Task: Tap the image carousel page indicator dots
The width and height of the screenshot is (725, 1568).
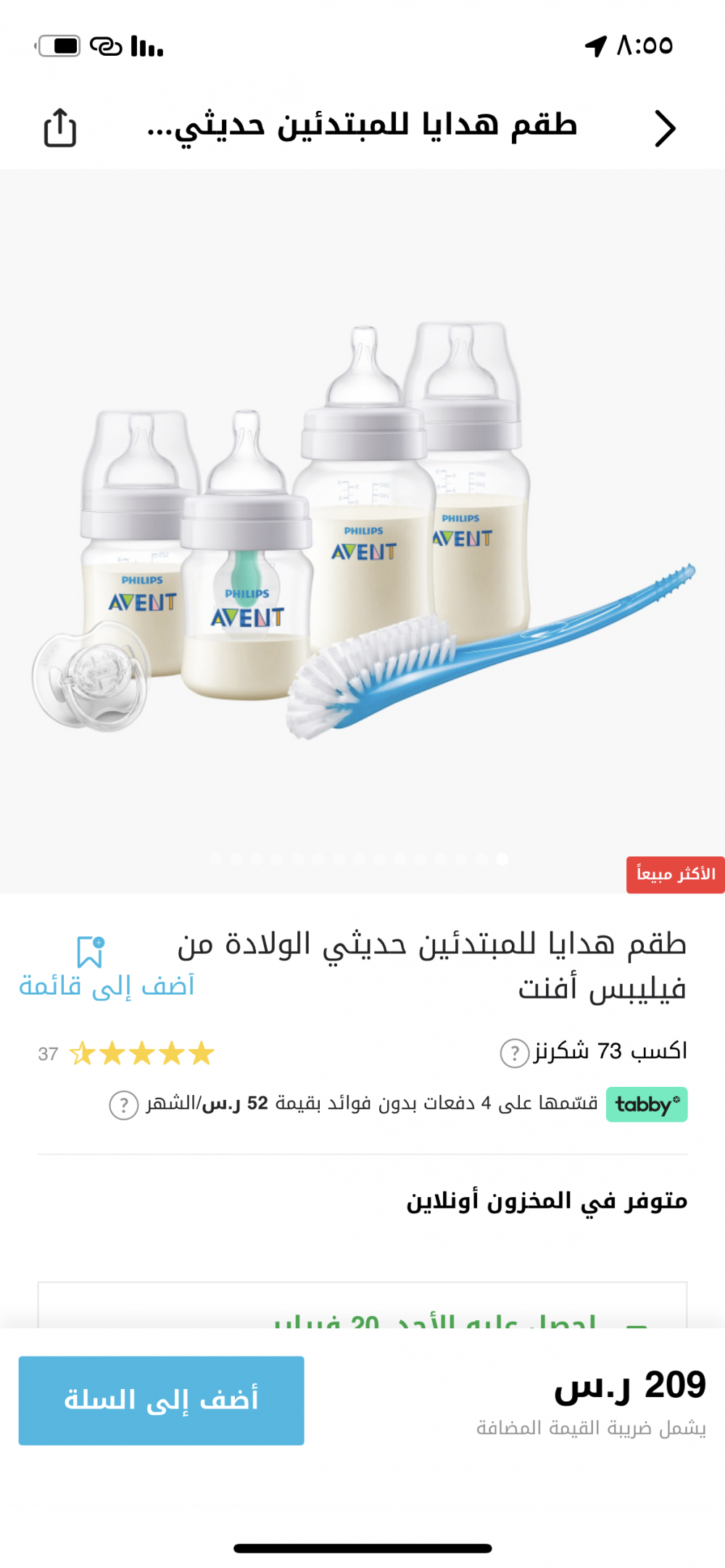Action: coord(360,859)
